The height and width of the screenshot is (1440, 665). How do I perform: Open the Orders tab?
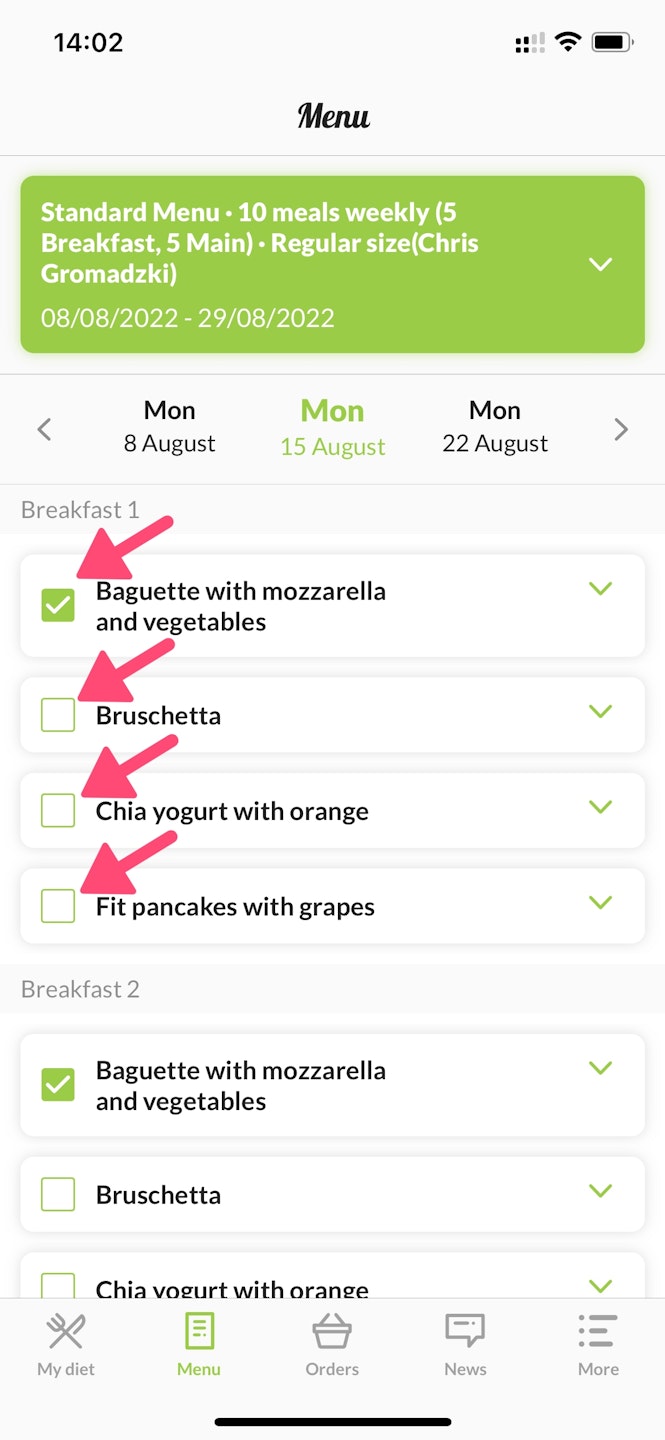click(332, 1345)
